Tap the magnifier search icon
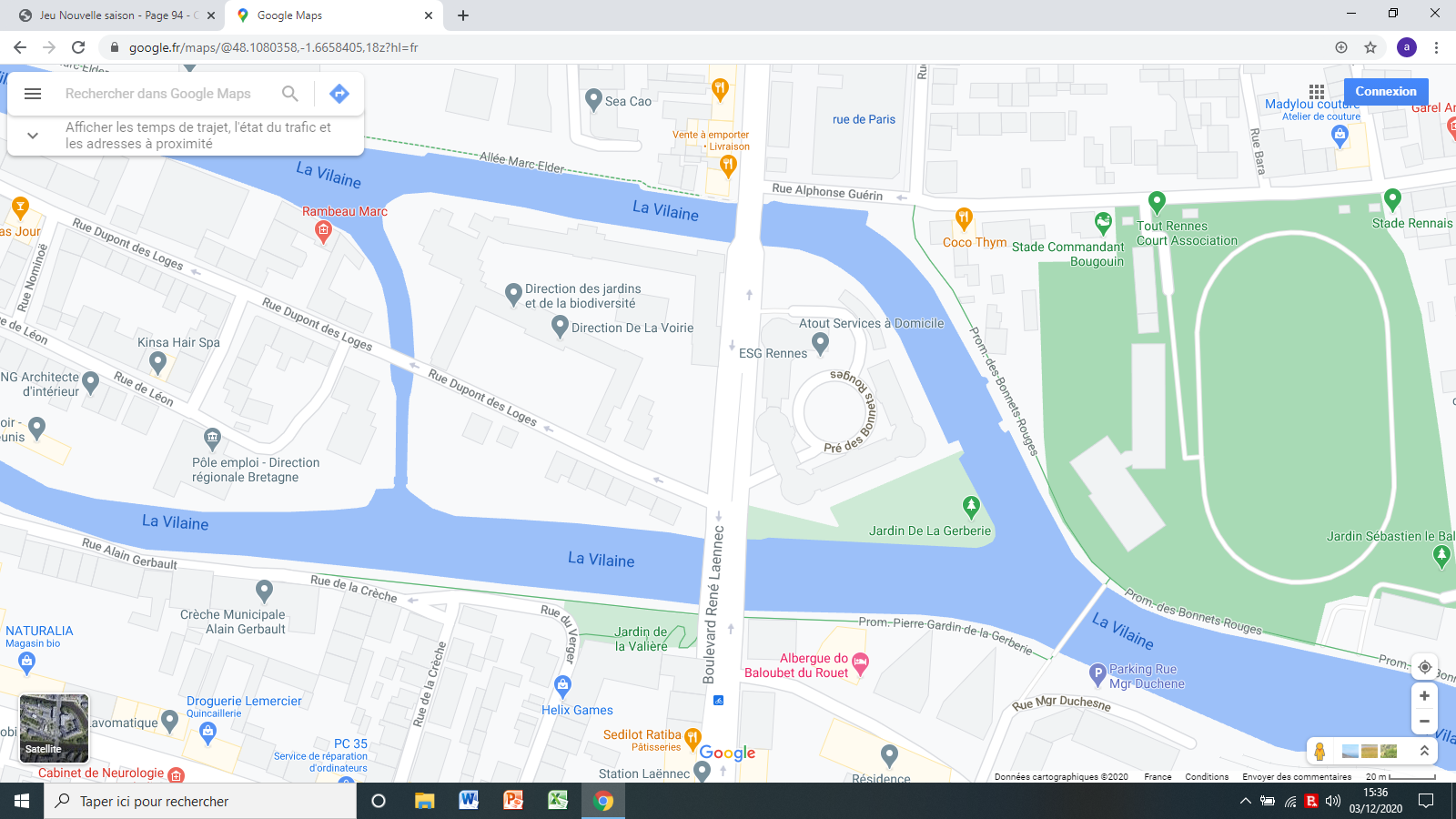This screenshot has height=819, width=1456. coord(289,94)
